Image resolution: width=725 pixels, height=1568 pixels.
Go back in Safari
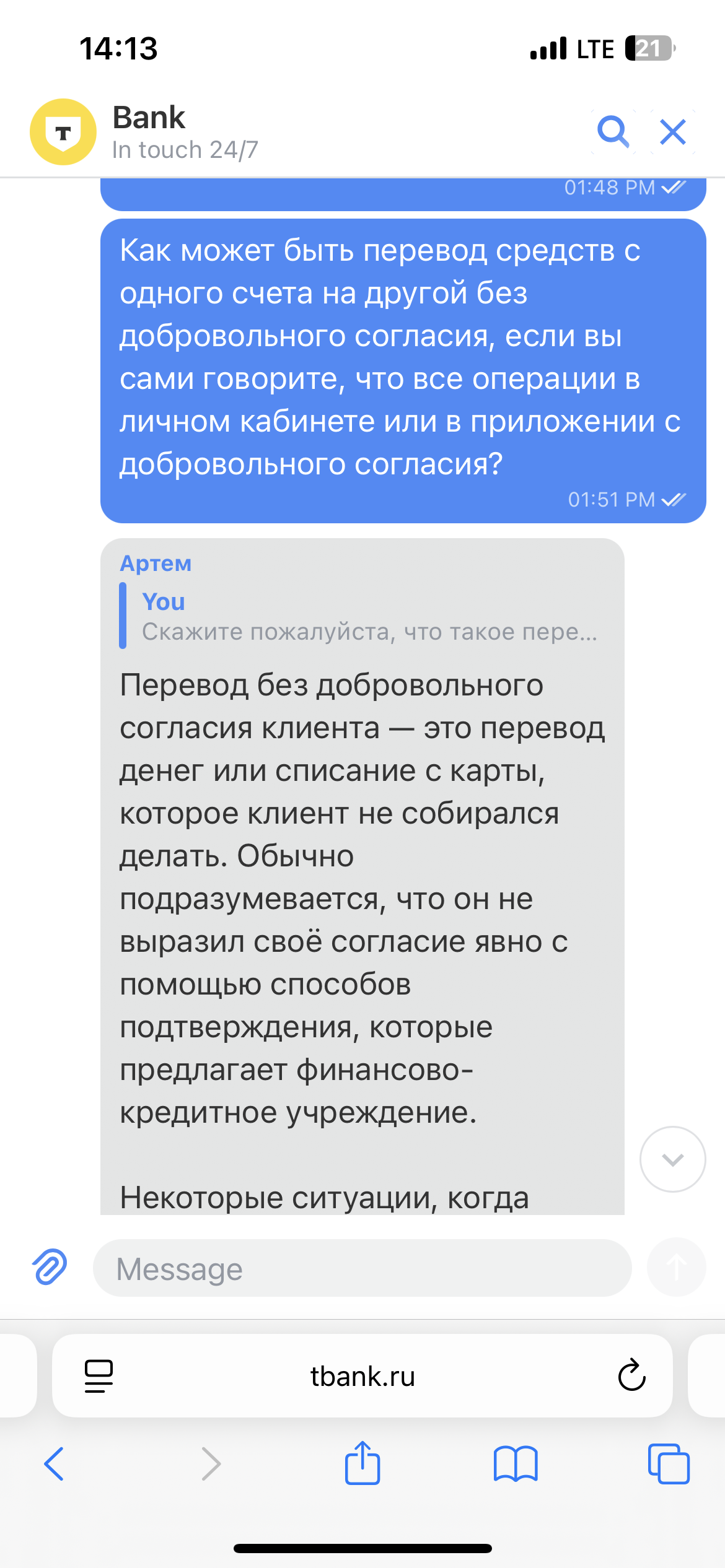pos(54,1464)
